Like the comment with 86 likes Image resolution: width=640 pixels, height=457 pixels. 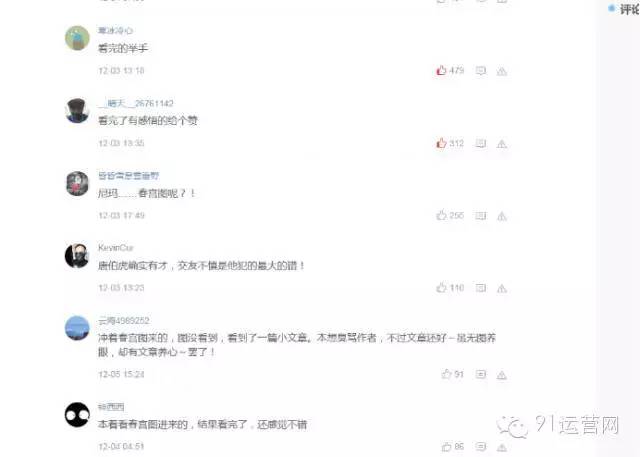(446, 446)
